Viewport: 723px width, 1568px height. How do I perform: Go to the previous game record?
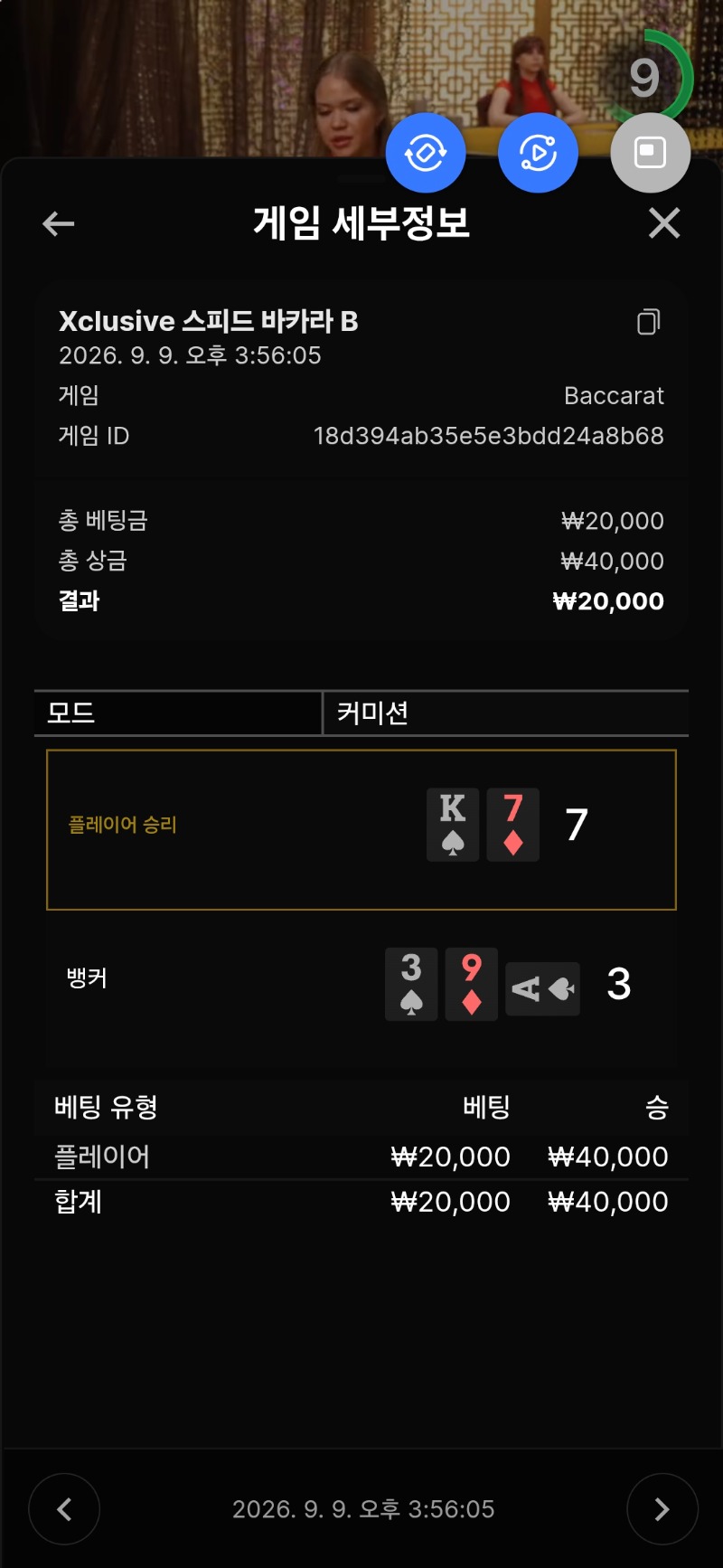click(x=64, y=1508)
